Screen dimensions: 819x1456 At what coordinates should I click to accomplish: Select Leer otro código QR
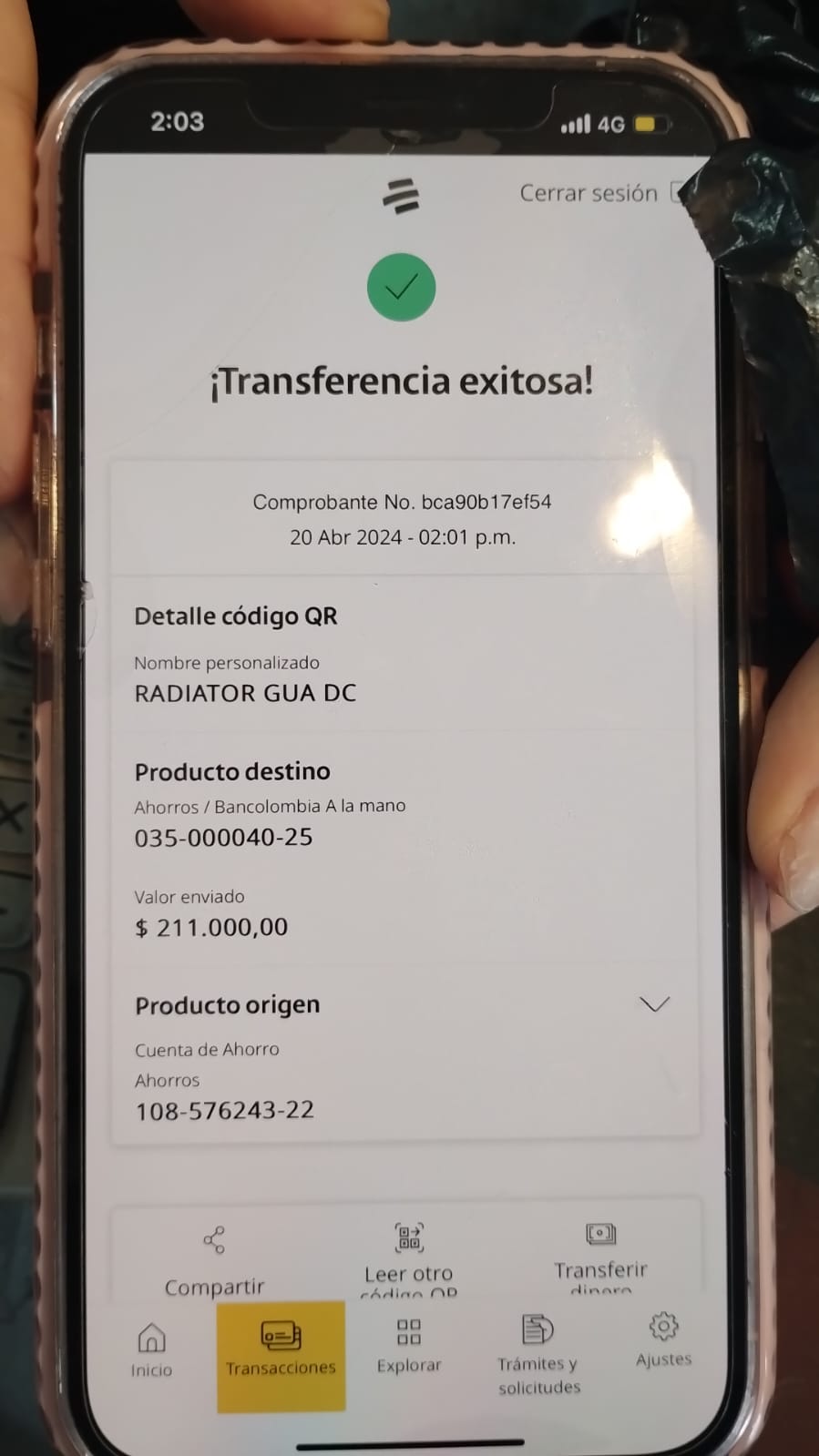pyautogui.click(x=408, y=1257)
